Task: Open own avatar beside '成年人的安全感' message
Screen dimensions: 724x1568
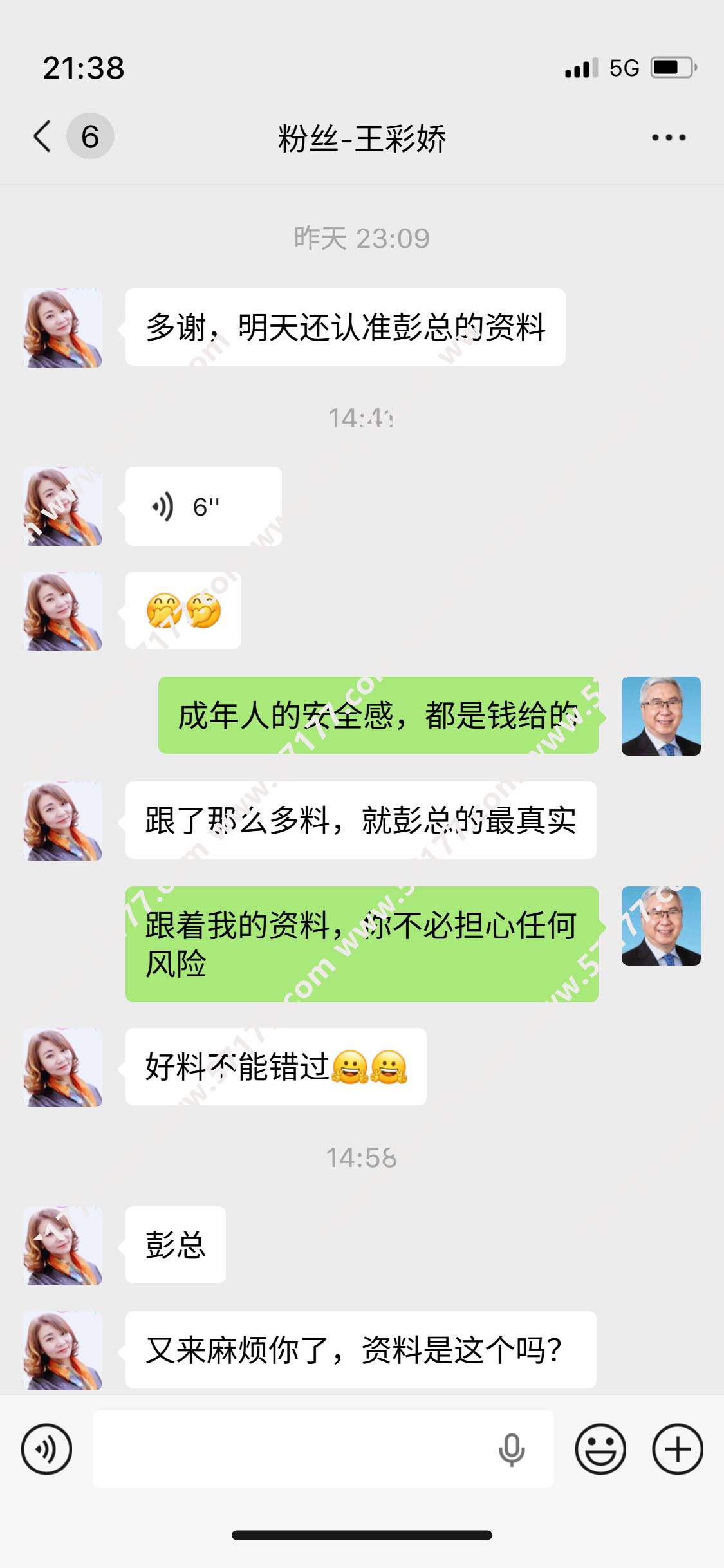Action: pos(661,716)
